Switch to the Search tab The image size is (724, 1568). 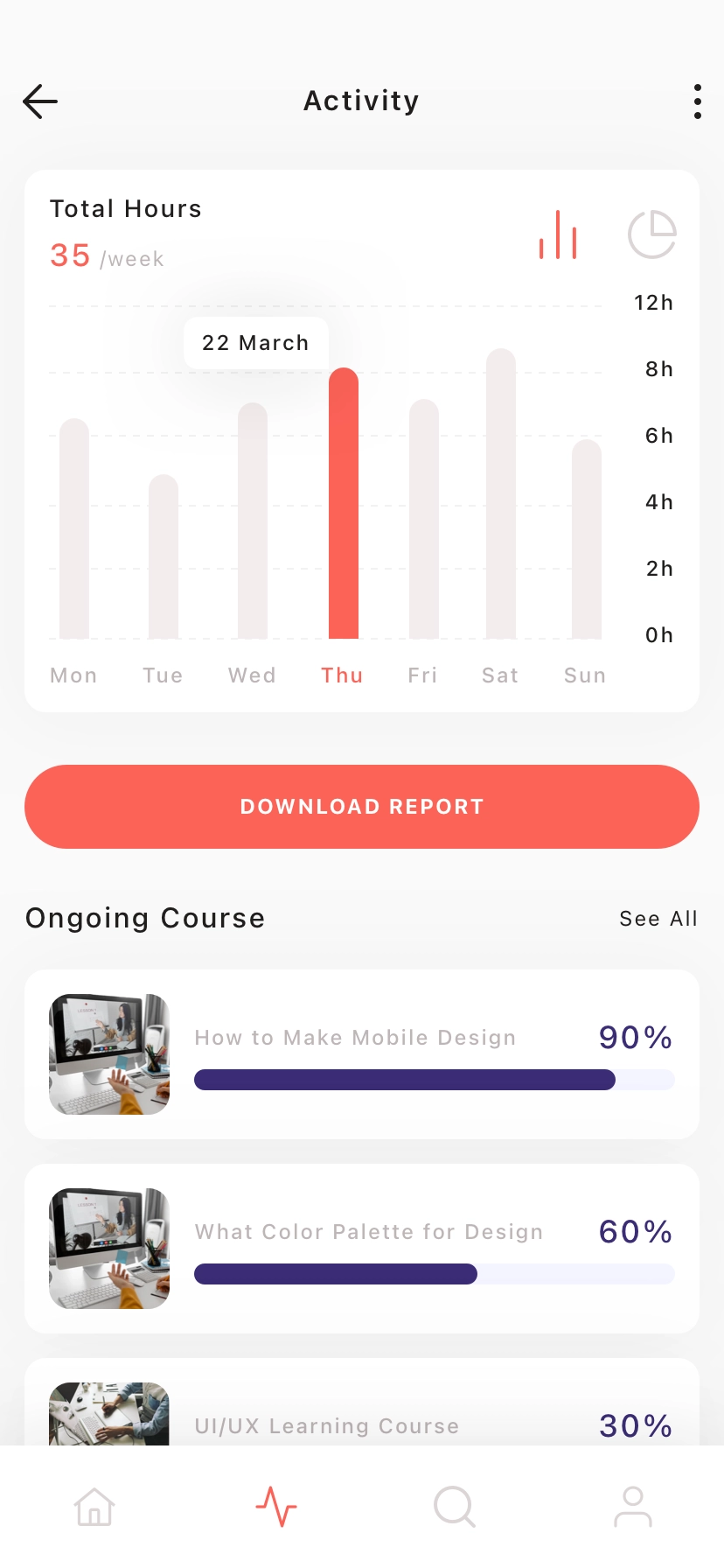pyautogui.click(x=455, y=1507)
